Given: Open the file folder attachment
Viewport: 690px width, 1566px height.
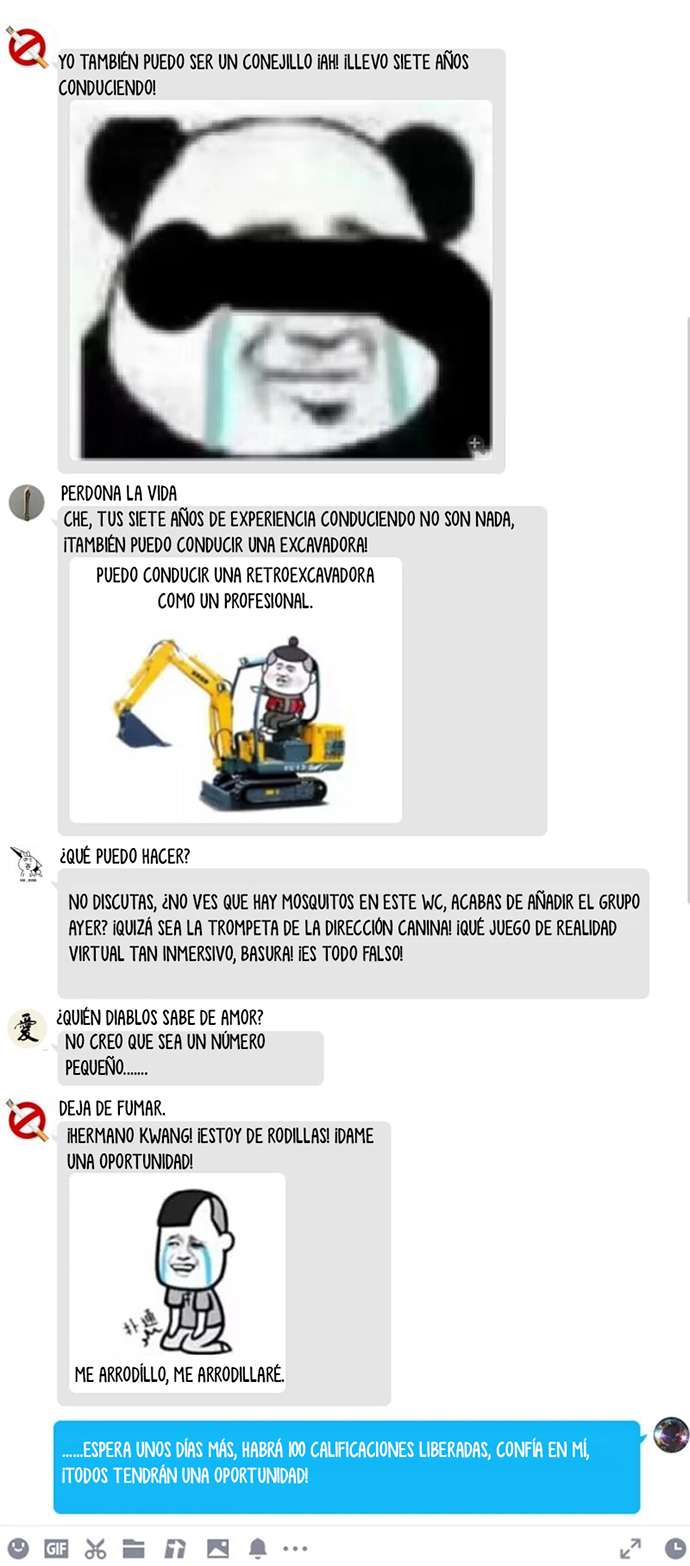Looking at the screenshot, I should (x=134, y=1548).
